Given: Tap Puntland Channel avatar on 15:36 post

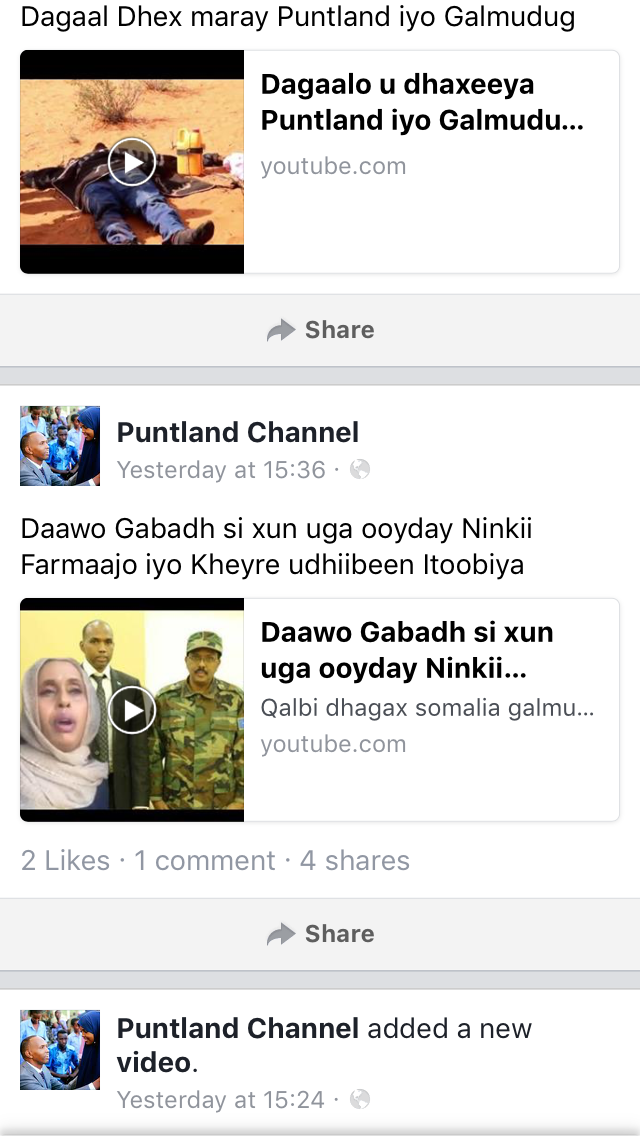Looking at the screenshot, I should (x=60, y=446).
